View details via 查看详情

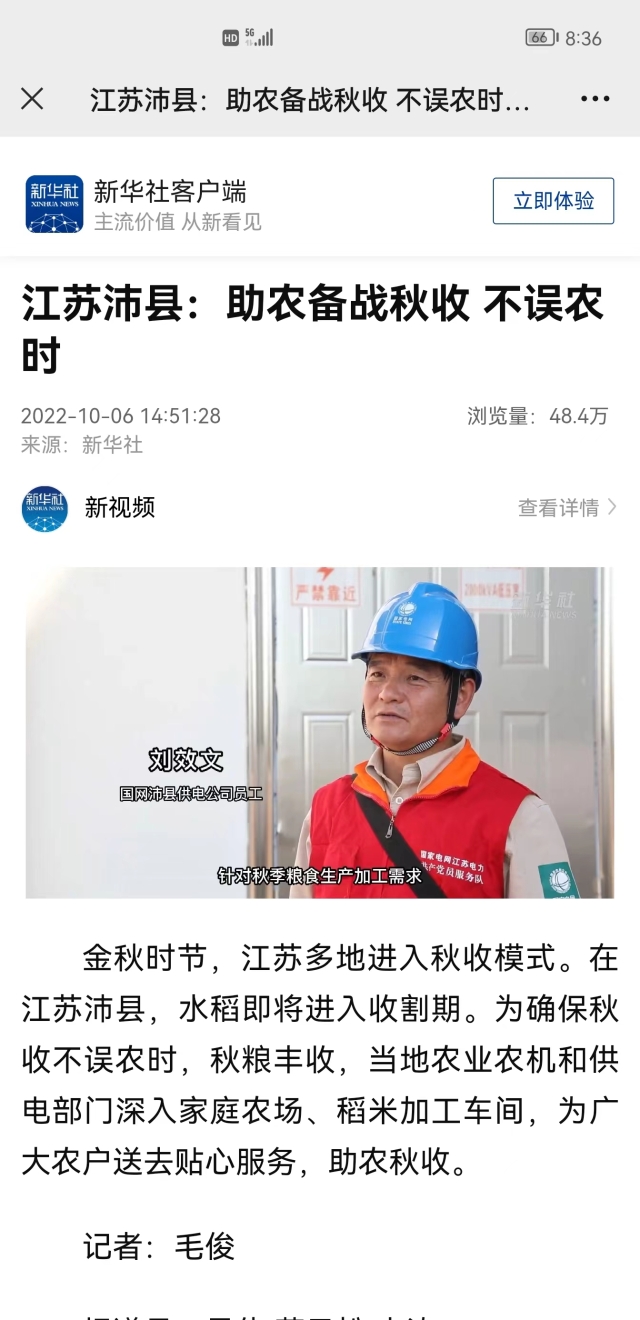[x=566, y=507]
